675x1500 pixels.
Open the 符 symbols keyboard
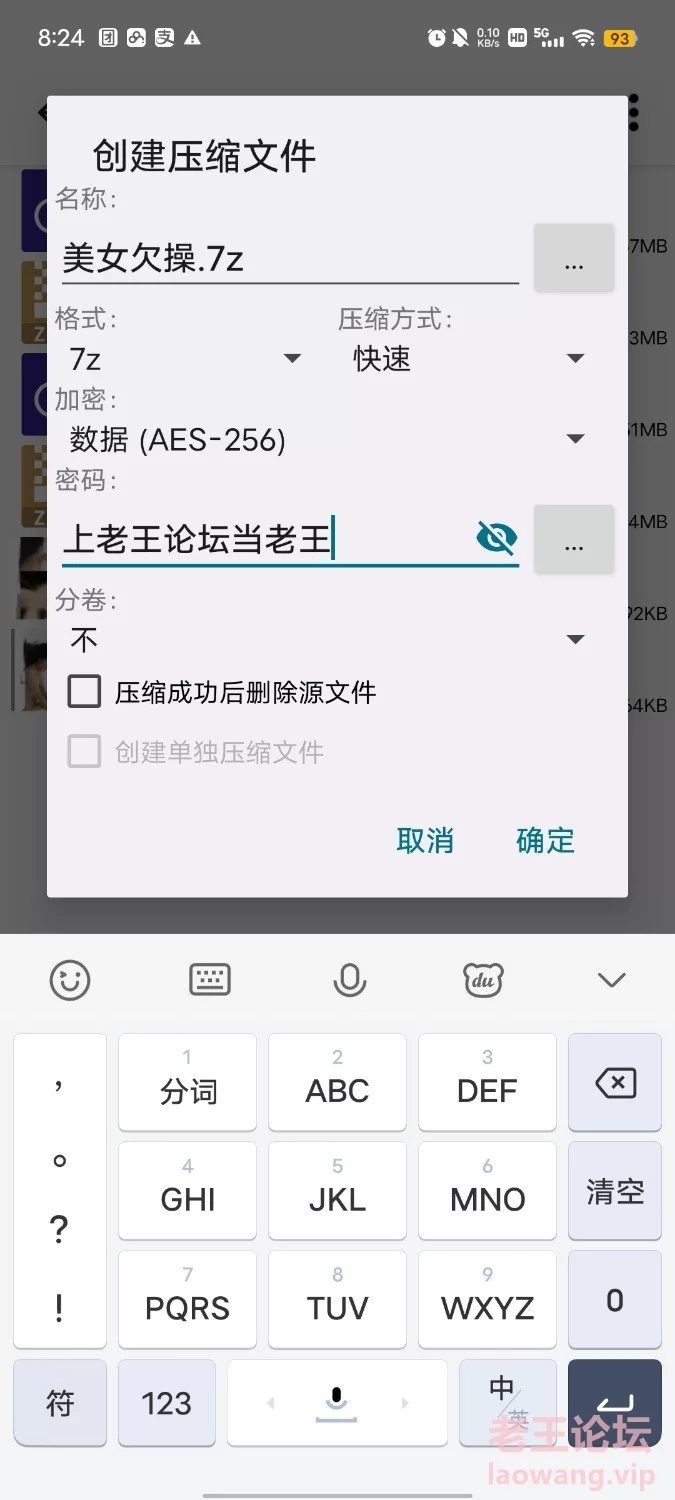60,1403
